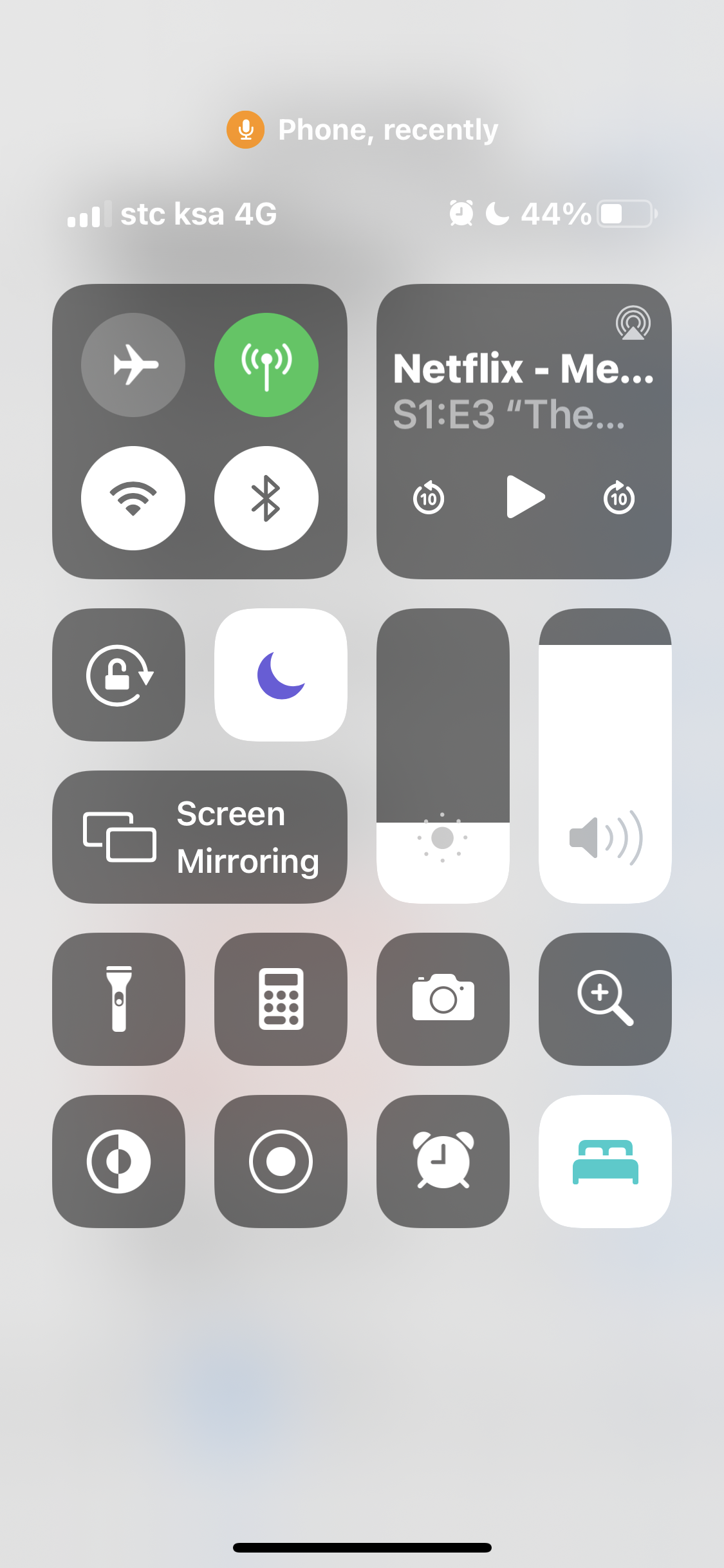The width and height of the screenshot is (724, 1568).
Task: Rewind playback 10 seconds
Action: [429, 498]
